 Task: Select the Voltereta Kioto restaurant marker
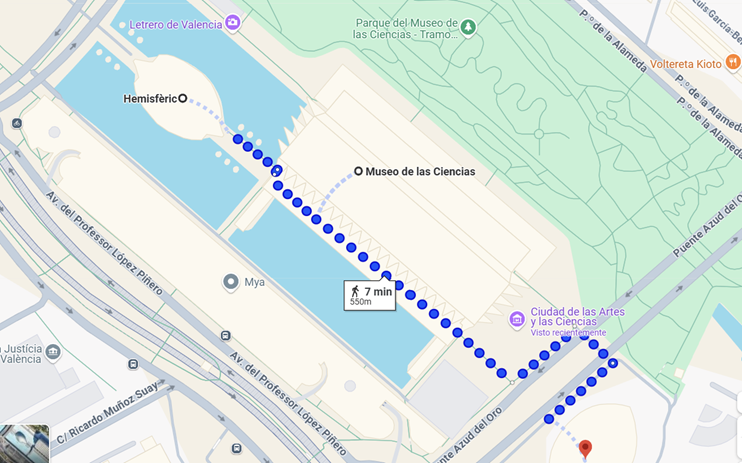733,63
